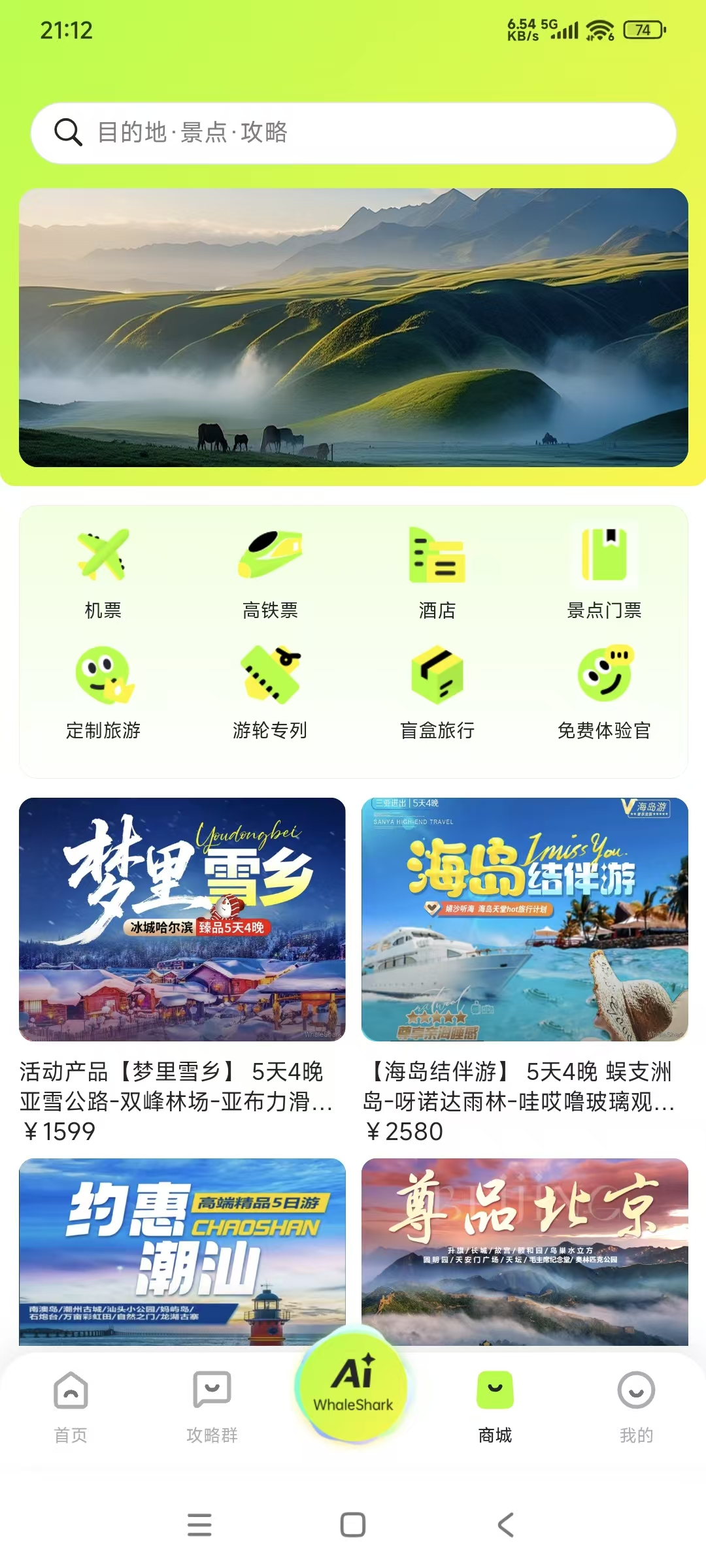Tap the scenic mountain banner image
706x1568 pixels.
353,327
